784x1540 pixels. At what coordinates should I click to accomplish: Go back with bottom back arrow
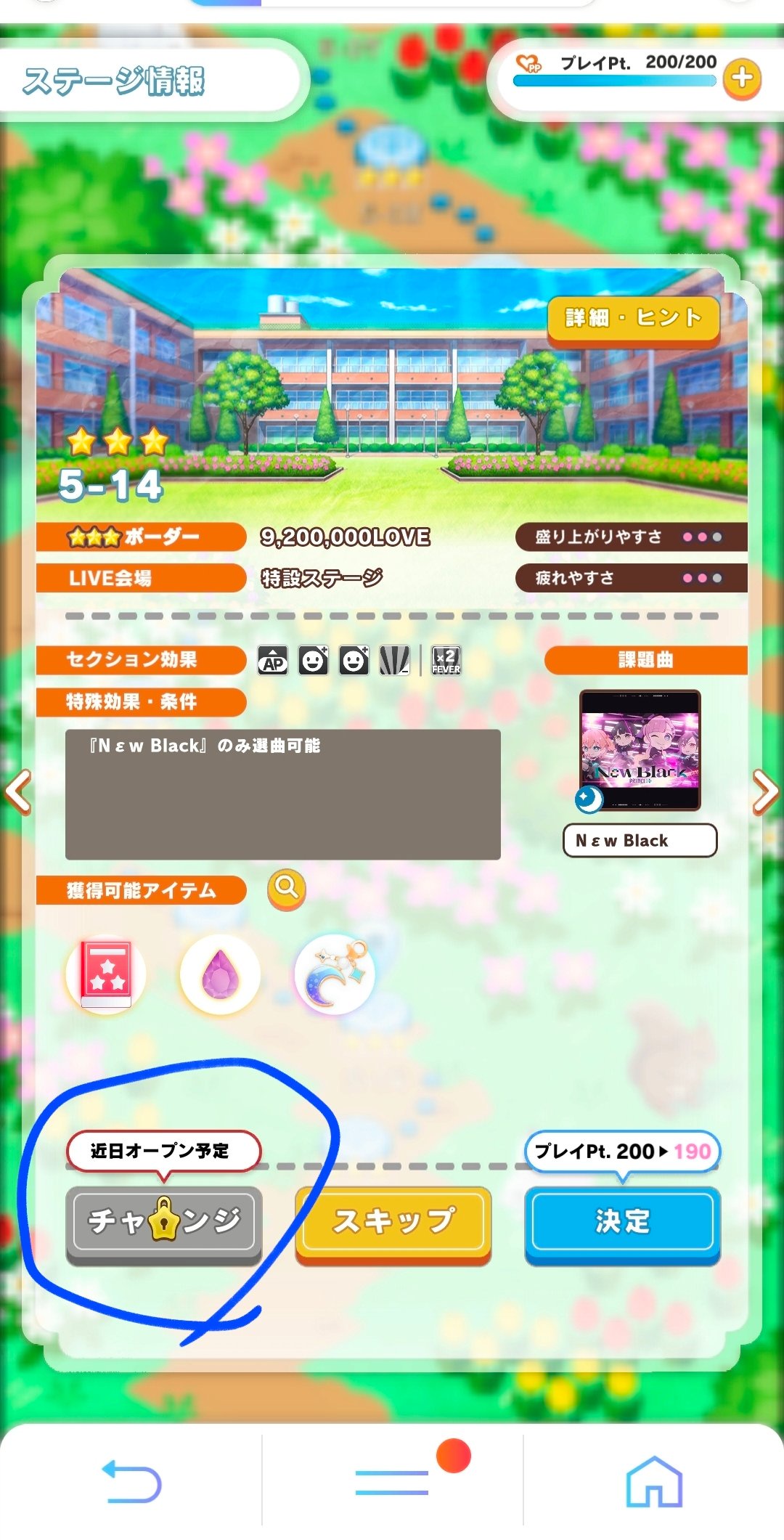(131, 1481)
